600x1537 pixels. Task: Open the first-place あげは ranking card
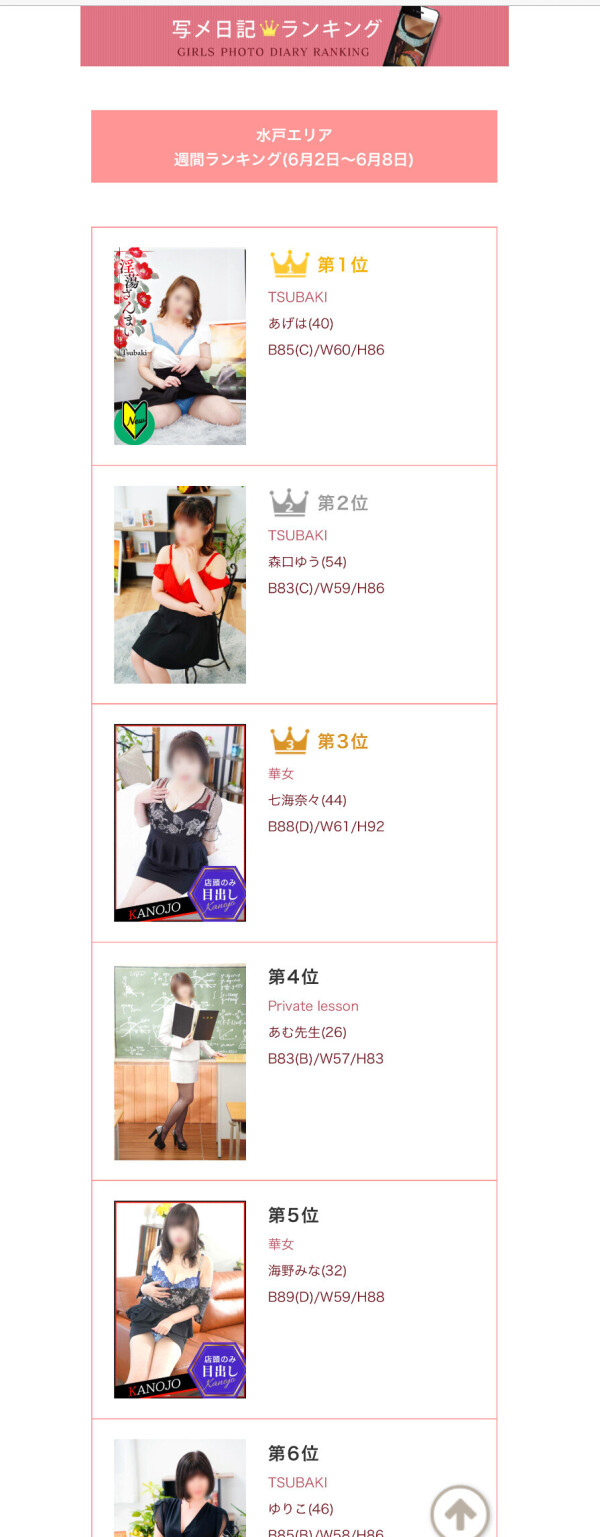294,346
